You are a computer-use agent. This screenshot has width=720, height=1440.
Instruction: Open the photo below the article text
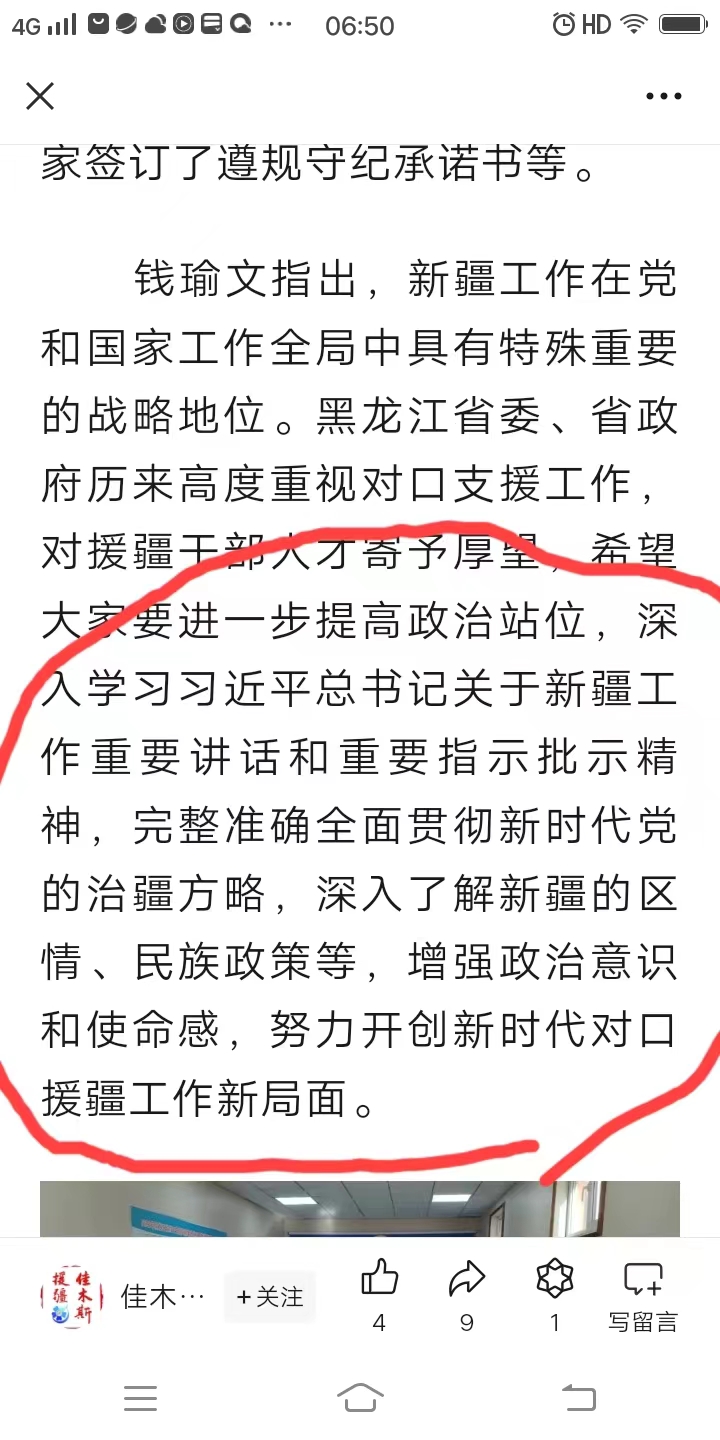(360, 1208)
